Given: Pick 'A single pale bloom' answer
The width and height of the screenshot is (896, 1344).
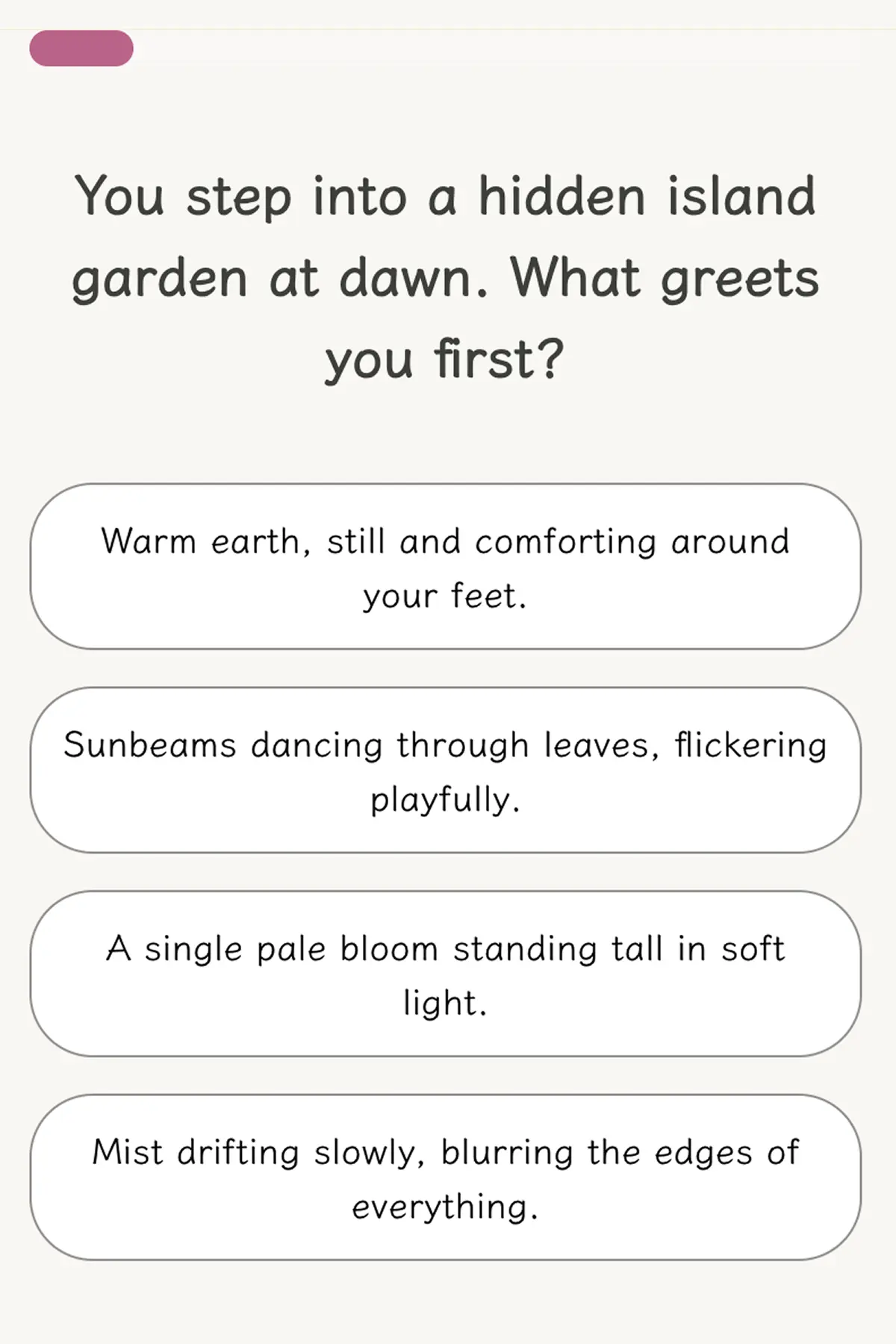Looking at the screenshot, I should [x=445, y=974].
